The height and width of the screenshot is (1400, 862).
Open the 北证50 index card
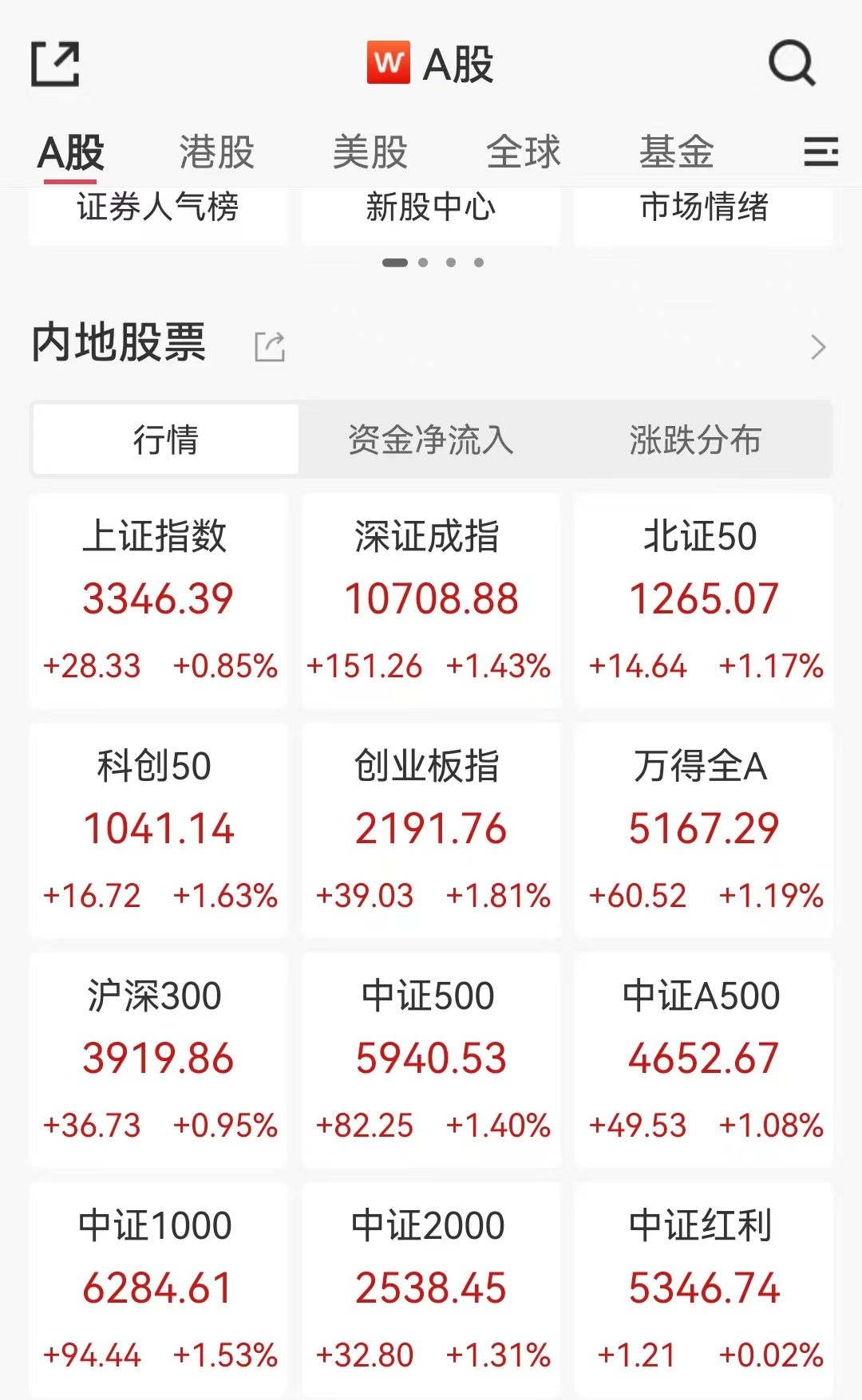tap(704, 600)
